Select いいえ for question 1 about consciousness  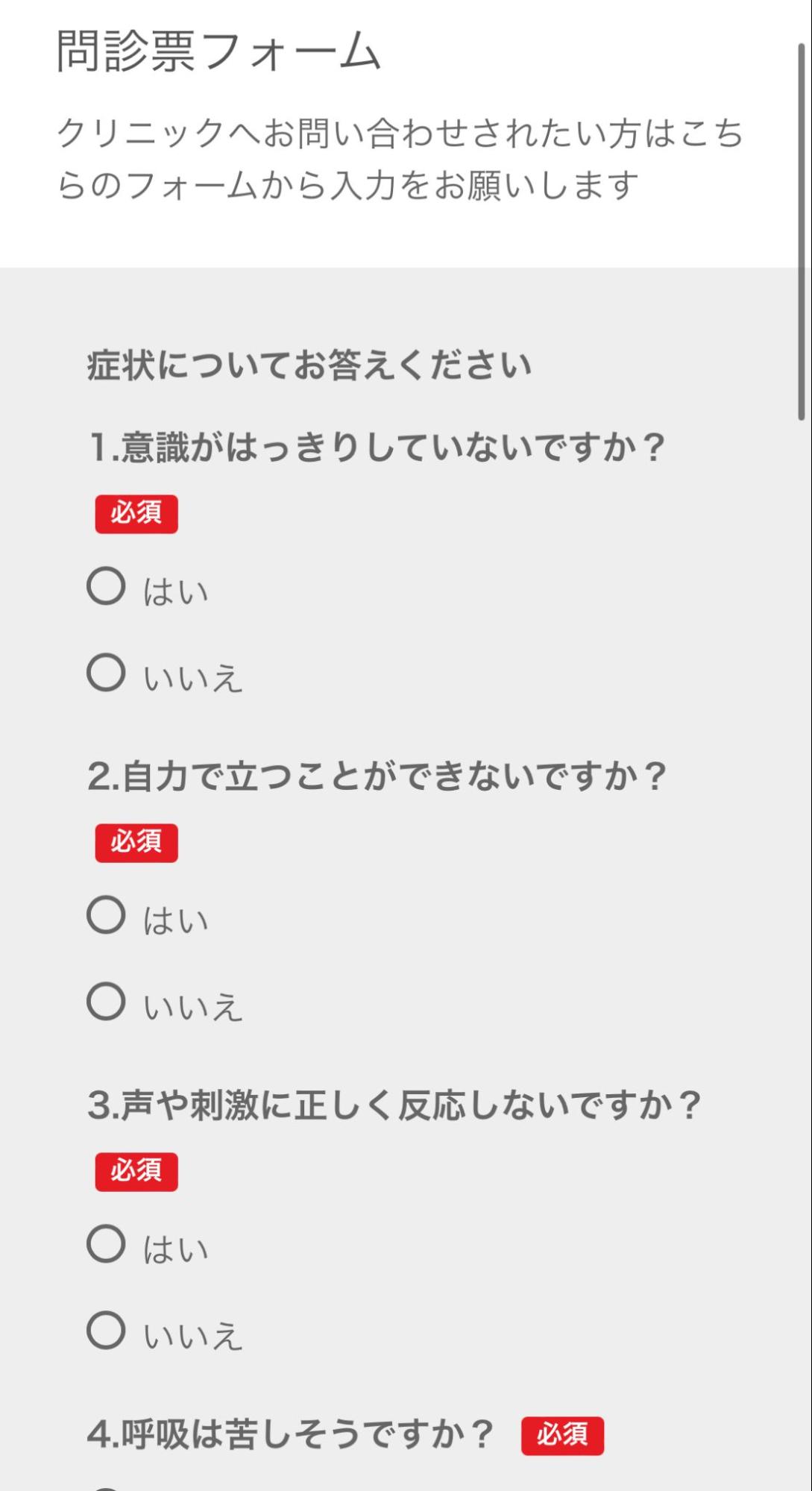(107, 673)
